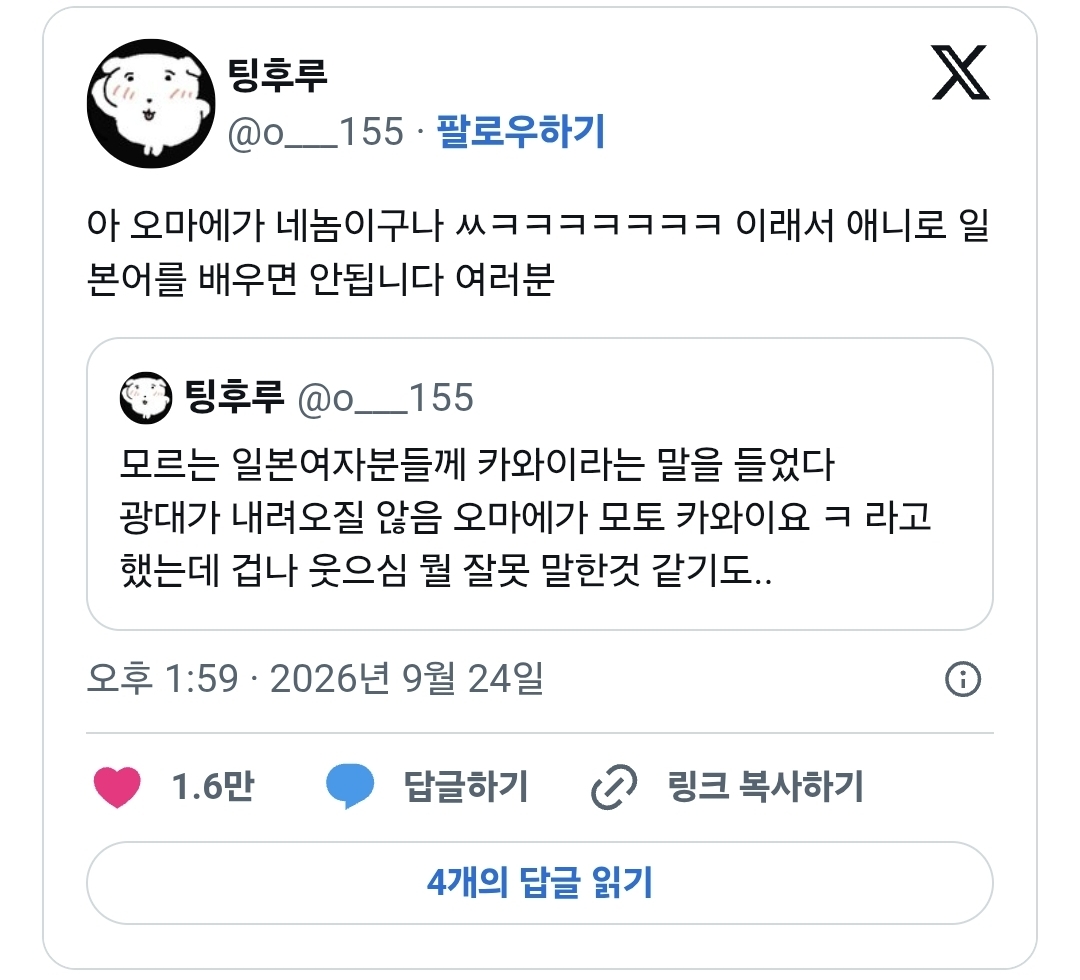Copy link with 링크 복사하기
1080x980 pixels.
[727, 786]
